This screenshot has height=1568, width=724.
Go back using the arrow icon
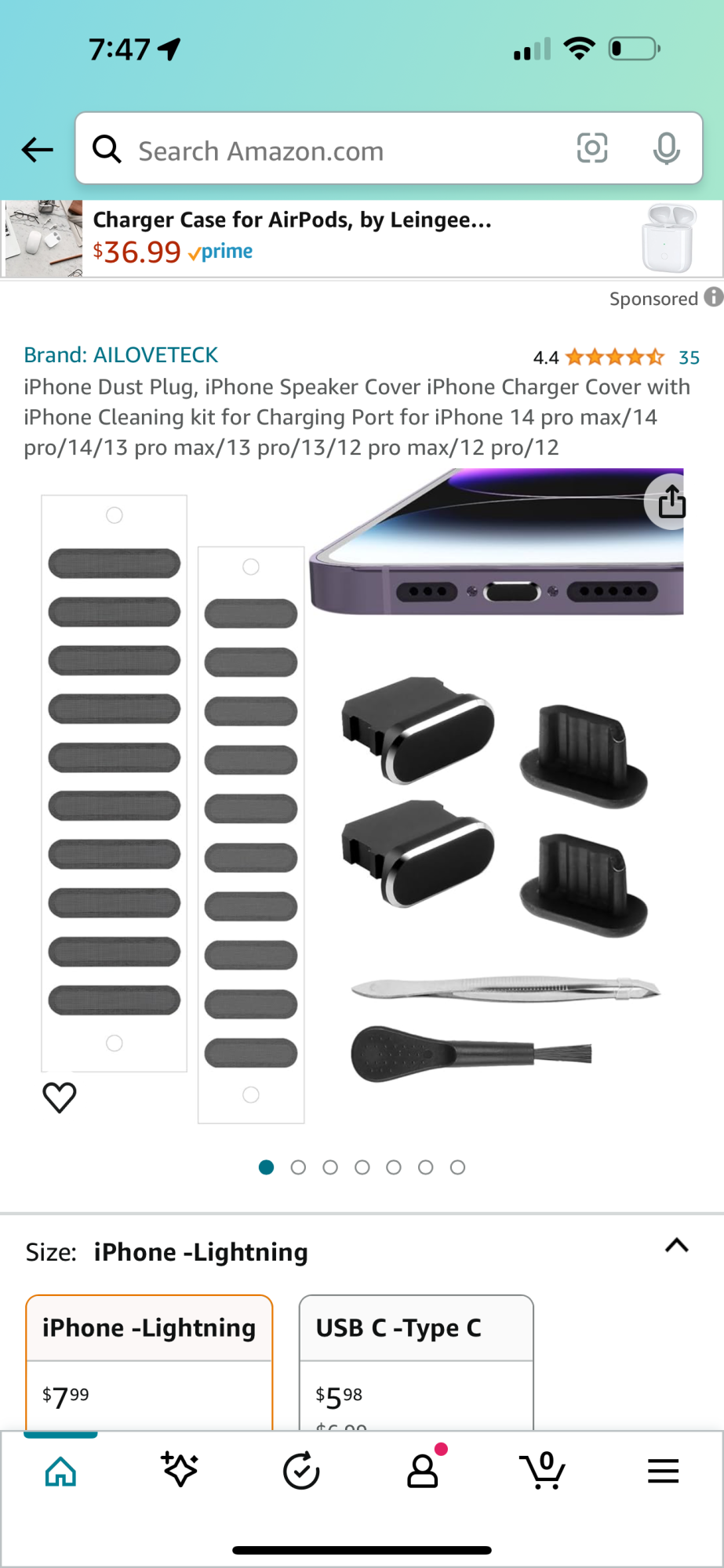pos(37,149)
